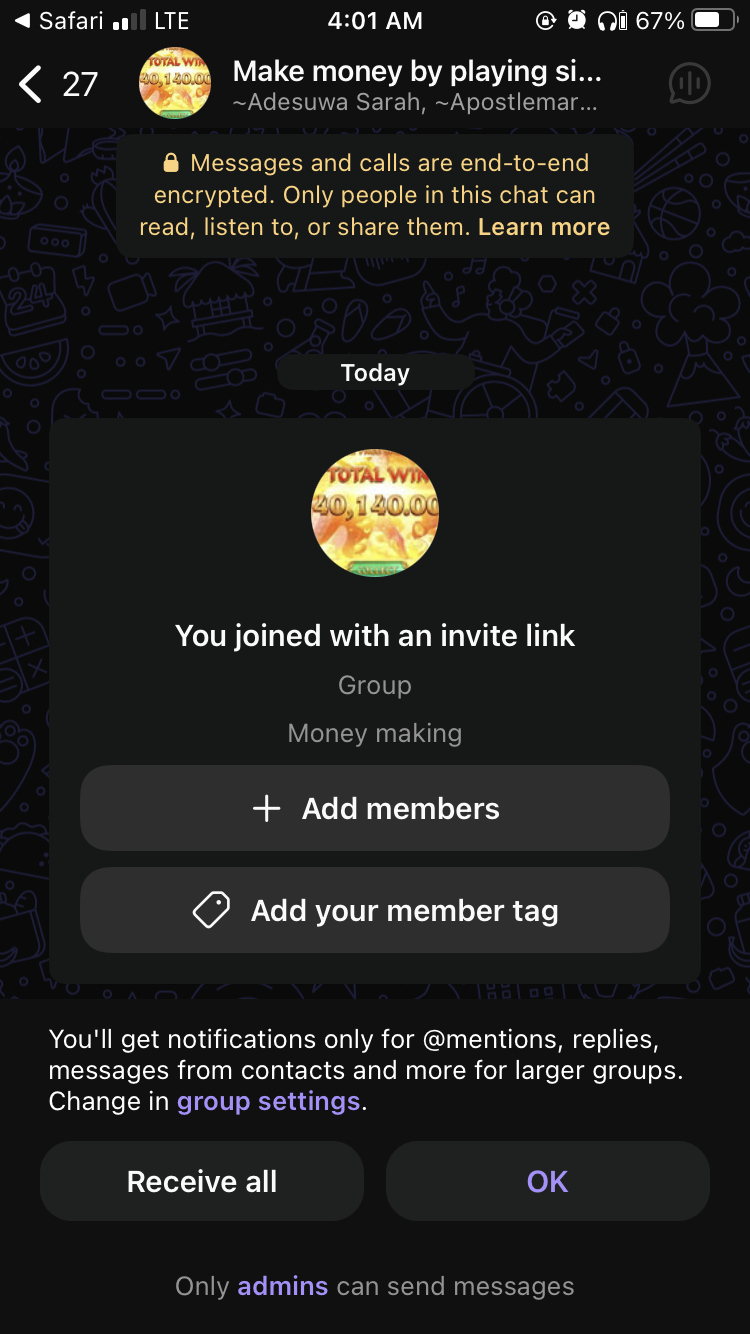Viewport: 750px width, 1334px height.
Task: Choose Receive all notifications
Action: tap(202, 1182)
